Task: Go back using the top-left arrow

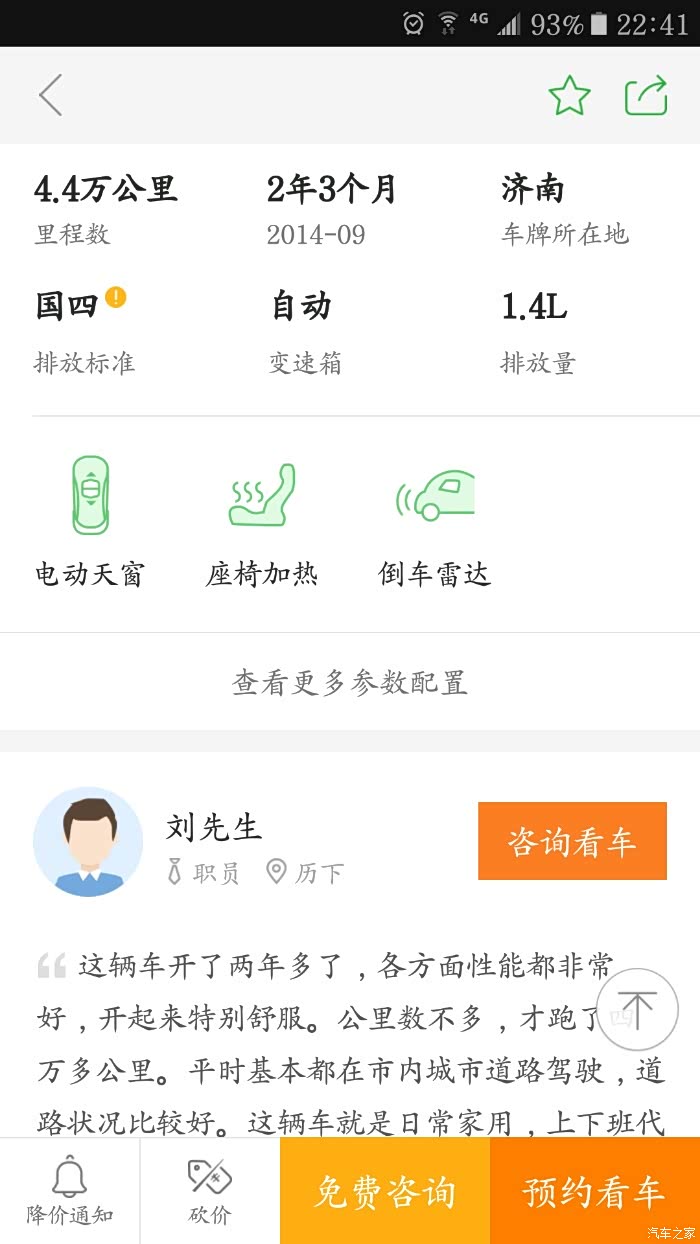Action: point(50,96)
